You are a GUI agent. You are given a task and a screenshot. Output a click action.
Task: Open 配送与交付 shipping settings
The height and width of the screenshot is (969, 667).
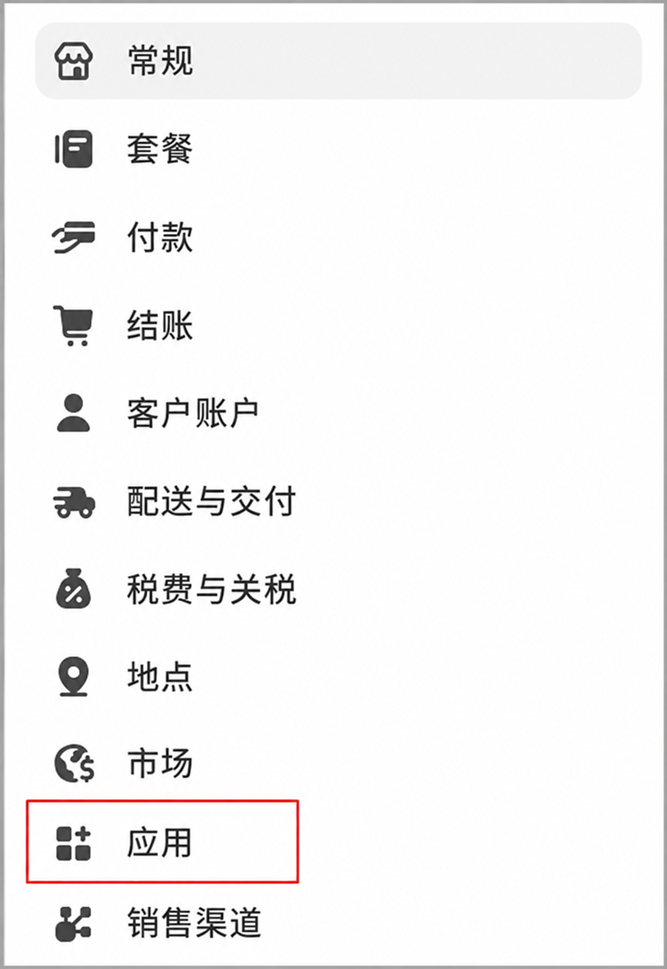coord(338,501)
